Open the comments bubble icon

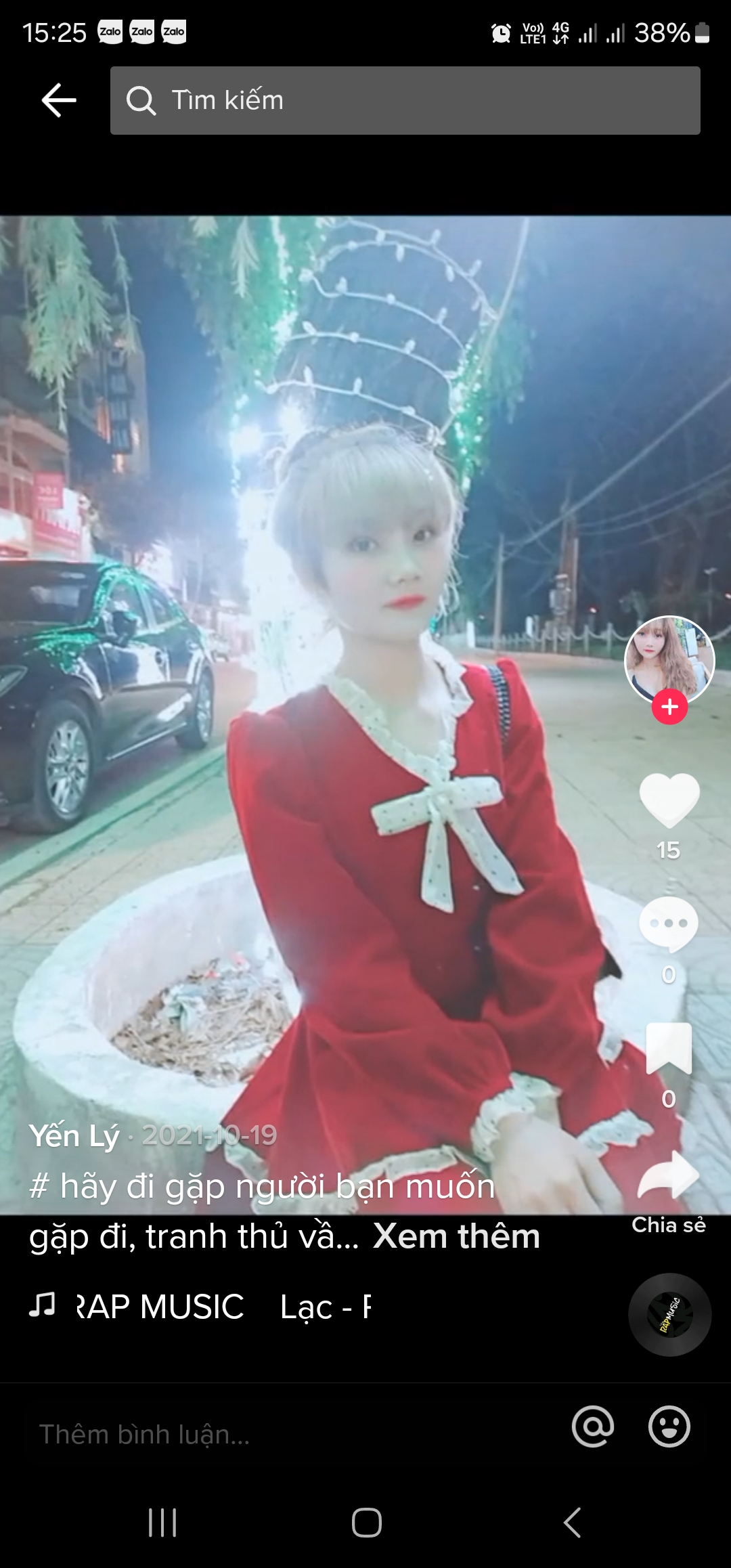[x=668, y=924]
